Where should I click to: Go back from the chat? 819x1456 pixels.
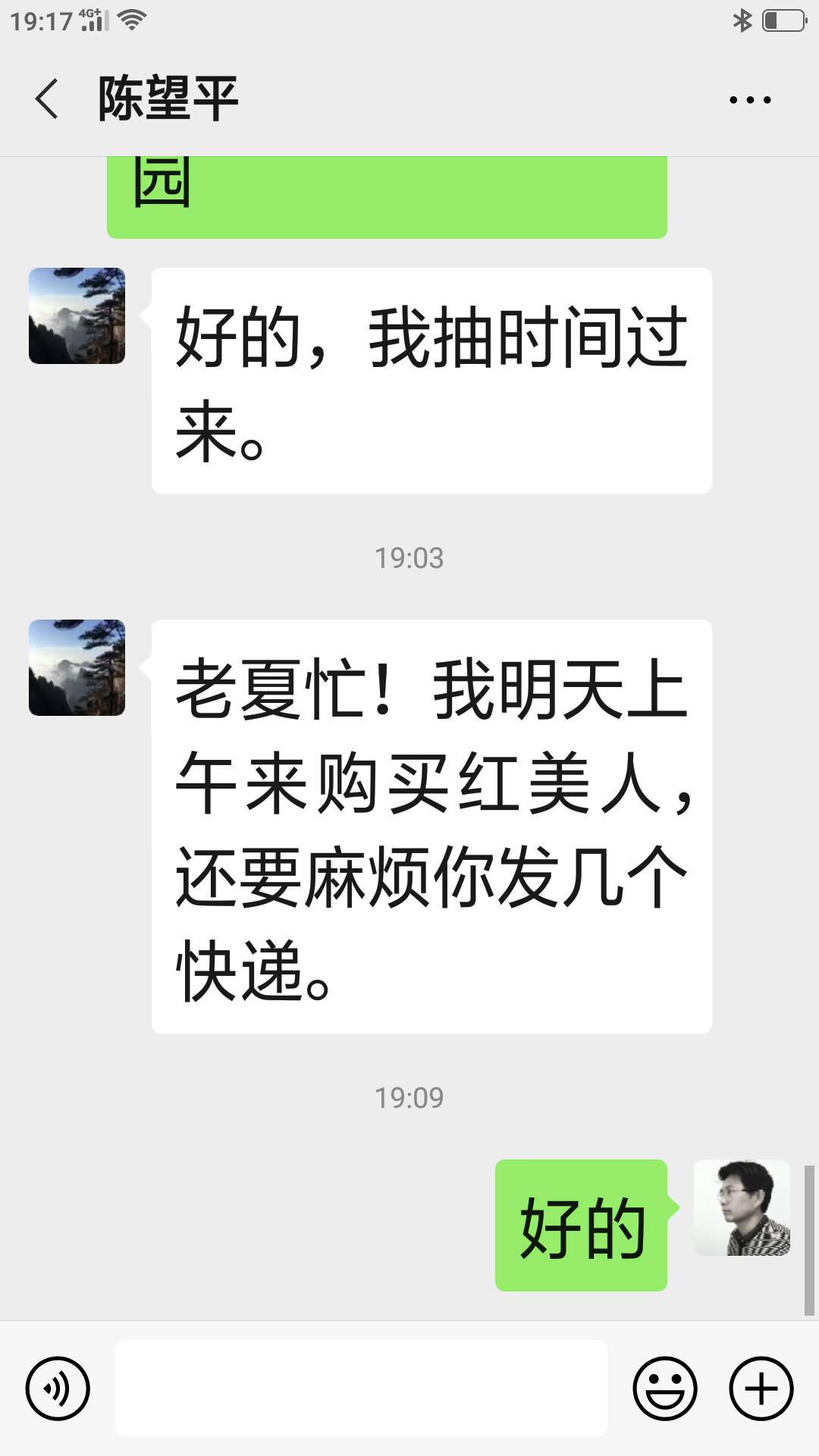pyautogui.click(x=46, y=99)
